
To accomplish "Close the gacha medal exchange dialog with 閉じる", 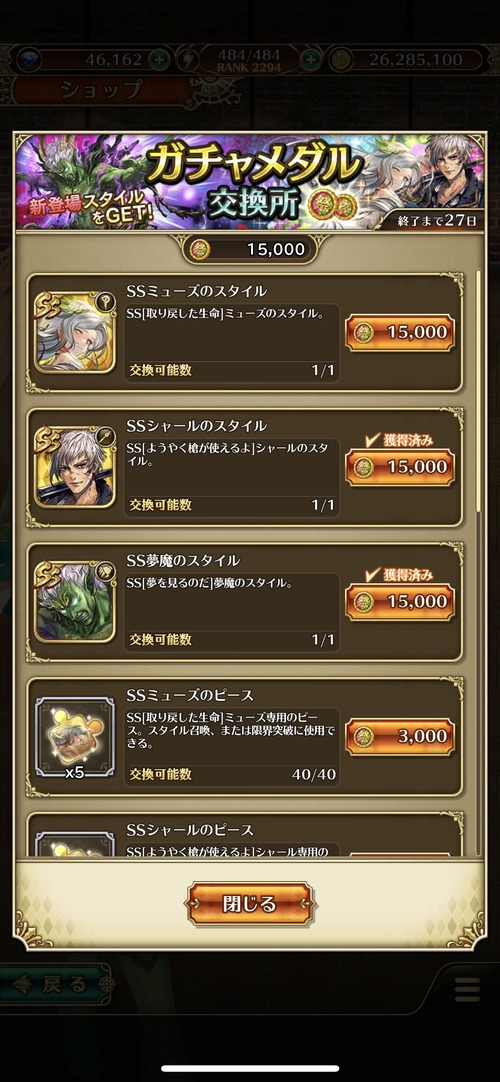I will point(250,903).
